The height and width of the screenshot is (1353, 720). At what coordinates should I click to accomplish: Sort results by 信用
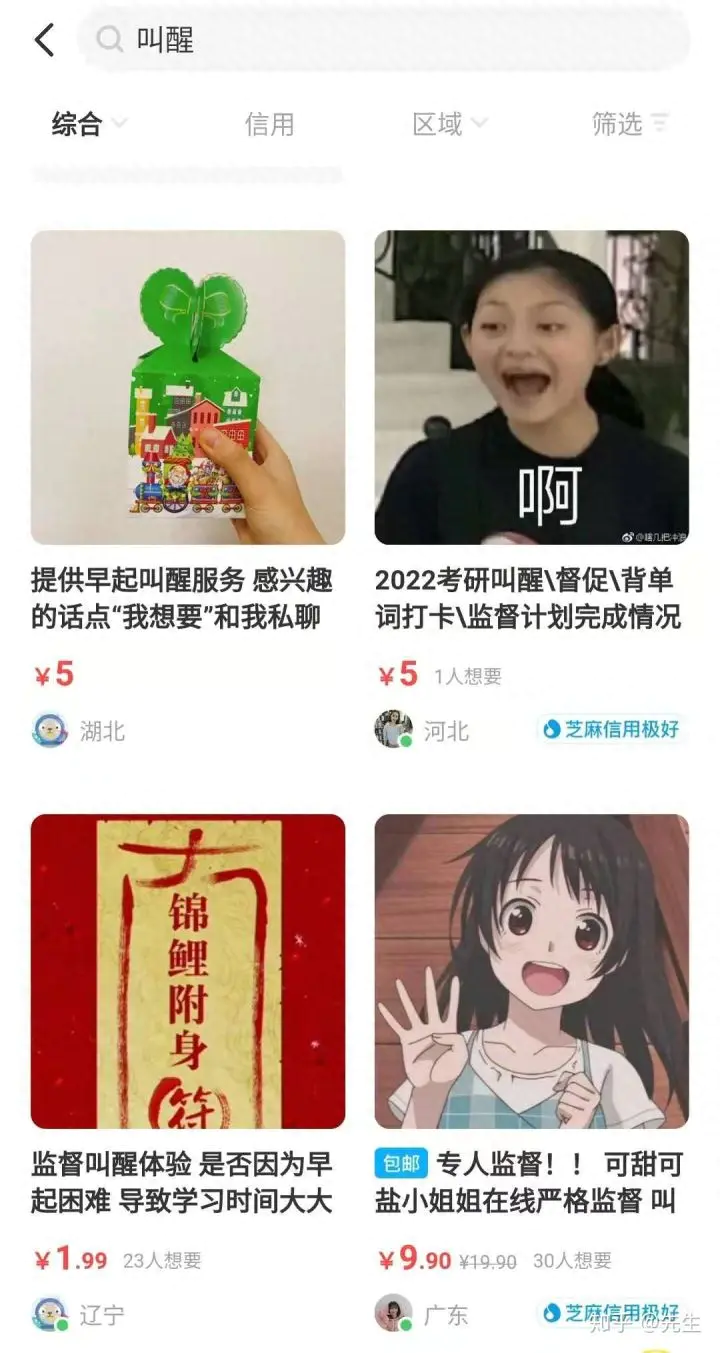[x=269, y=124]
